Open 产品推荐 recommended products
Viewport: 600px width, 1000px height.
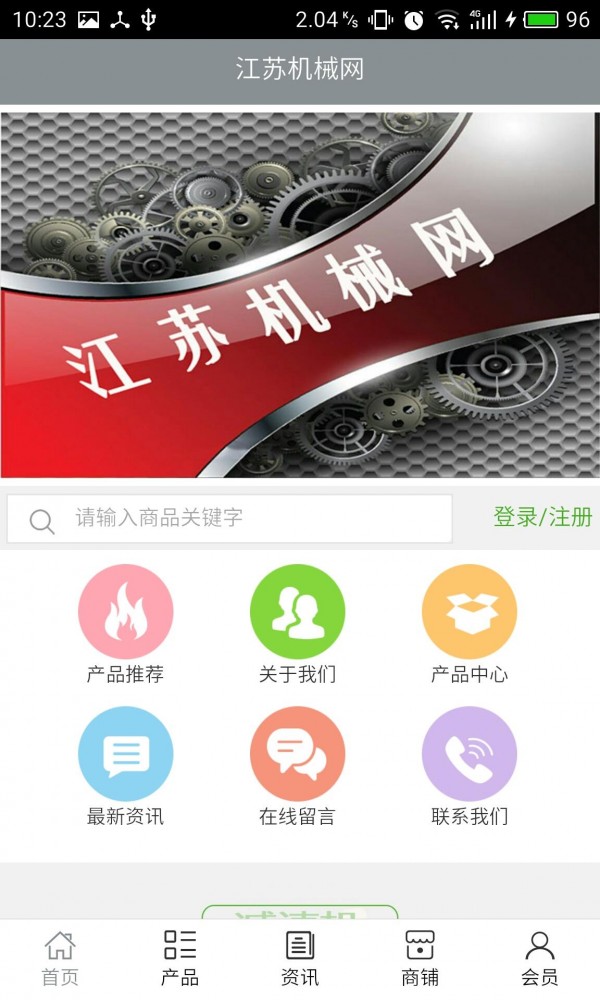(126, 626)
